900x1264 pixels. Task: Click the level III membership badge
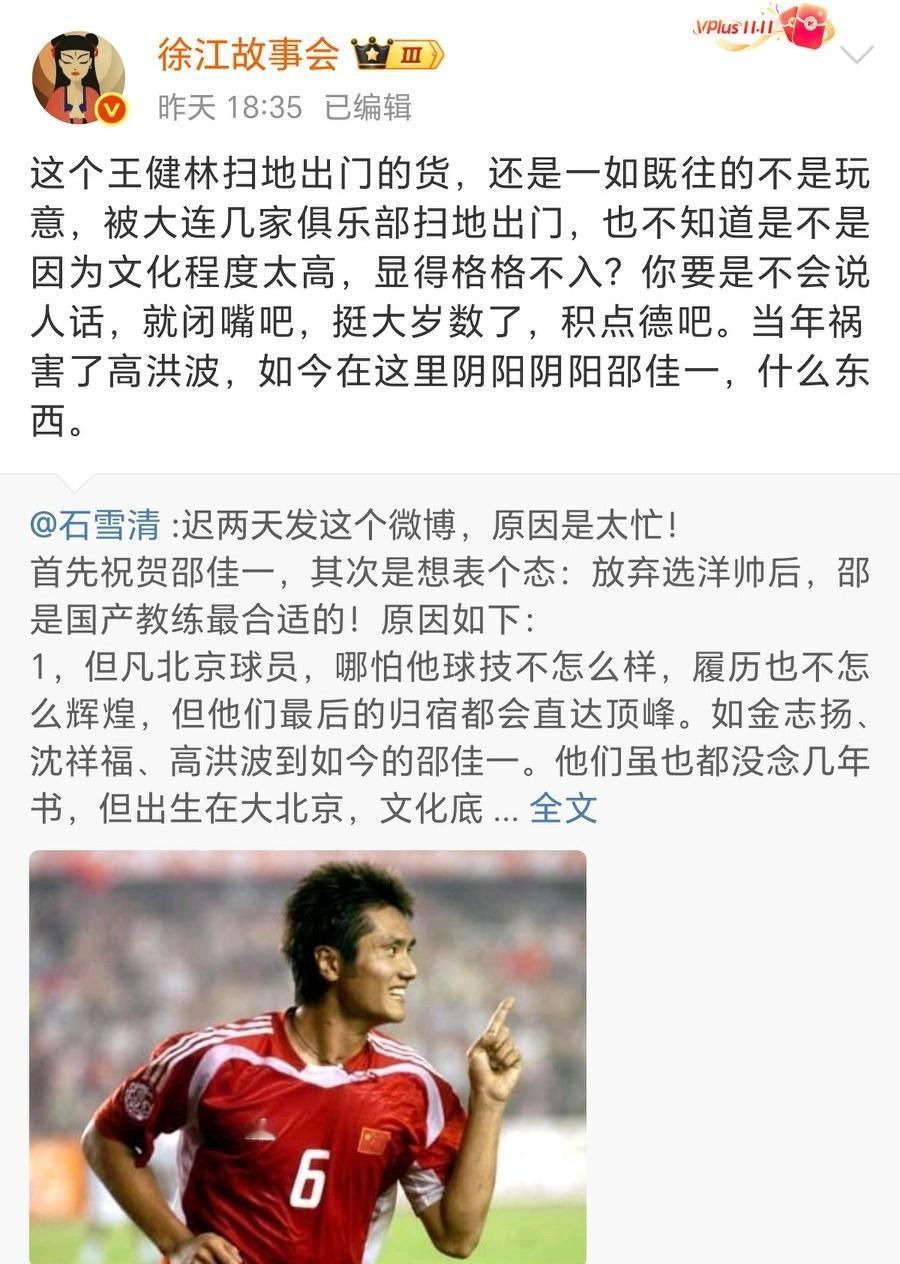pos(409,55)
